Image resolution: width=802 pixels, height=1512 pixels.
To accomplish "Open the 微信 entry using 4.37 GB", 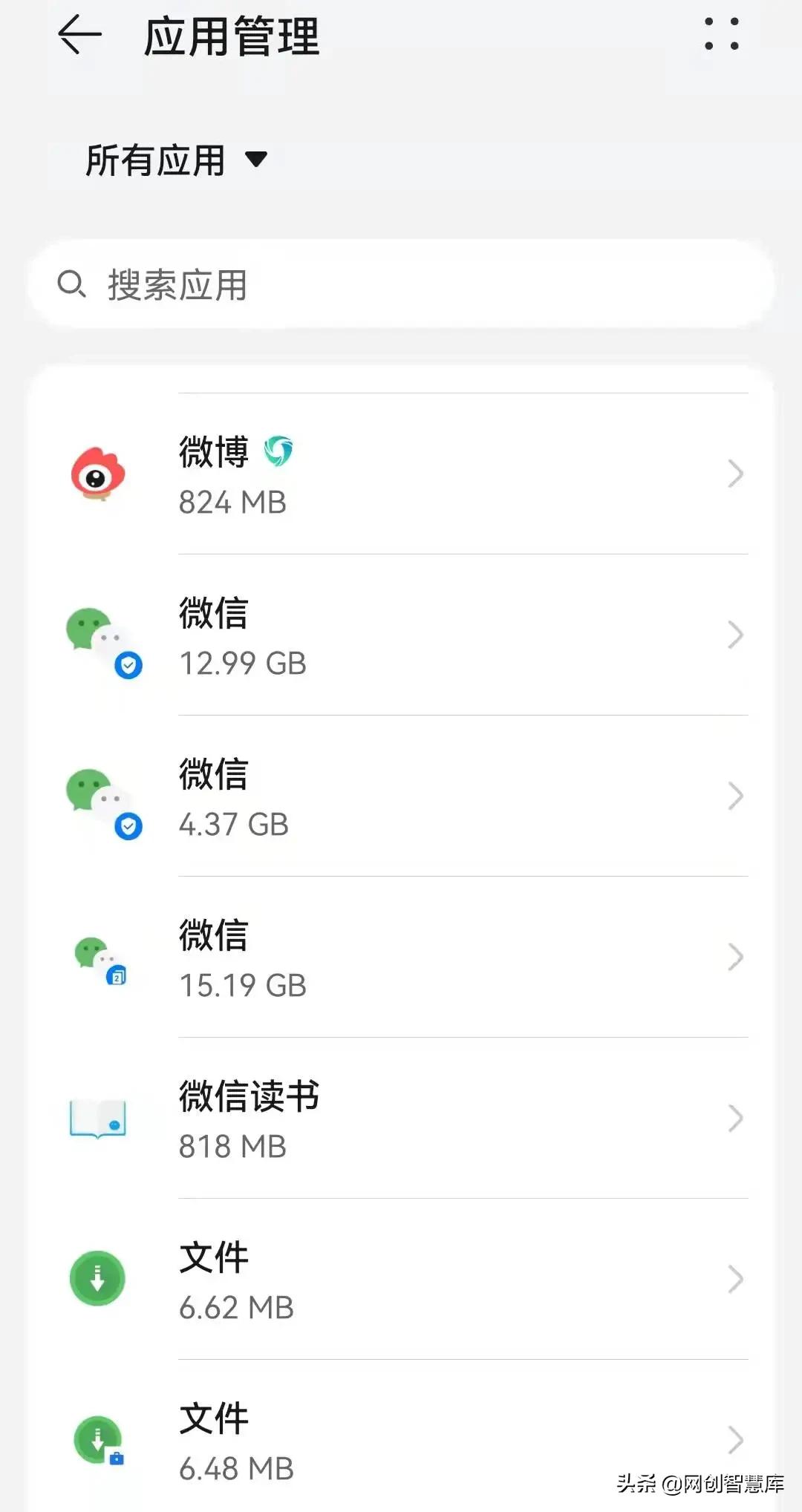I will pyautogui.click(x=401, y=797).
